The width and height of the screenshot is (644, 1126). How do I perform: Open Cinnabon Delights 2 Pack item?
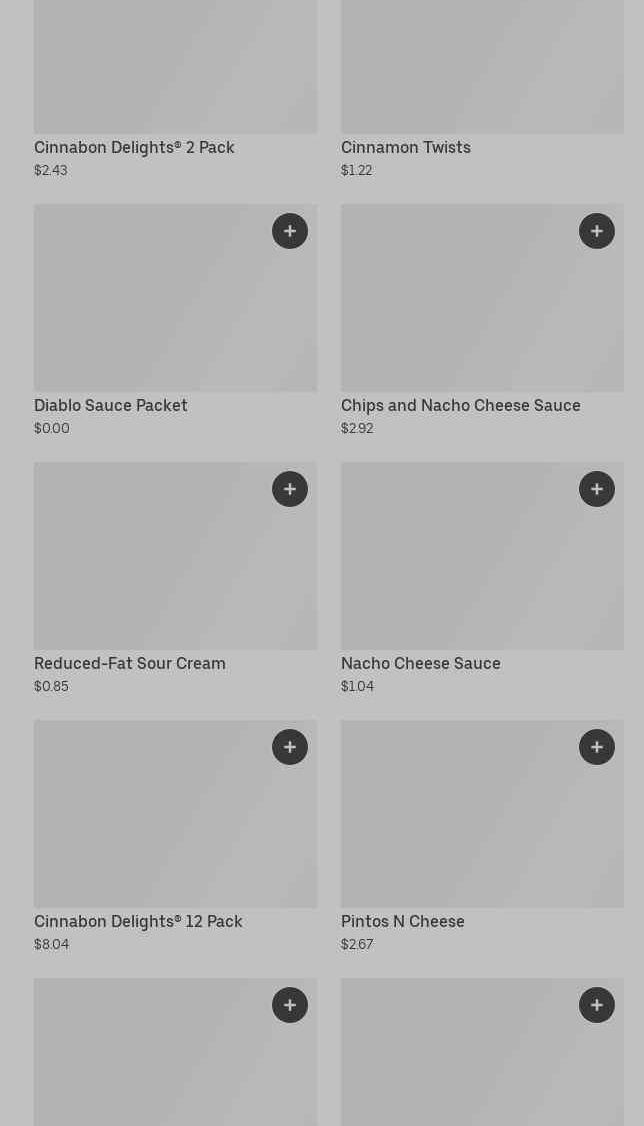tap(134, 148)
